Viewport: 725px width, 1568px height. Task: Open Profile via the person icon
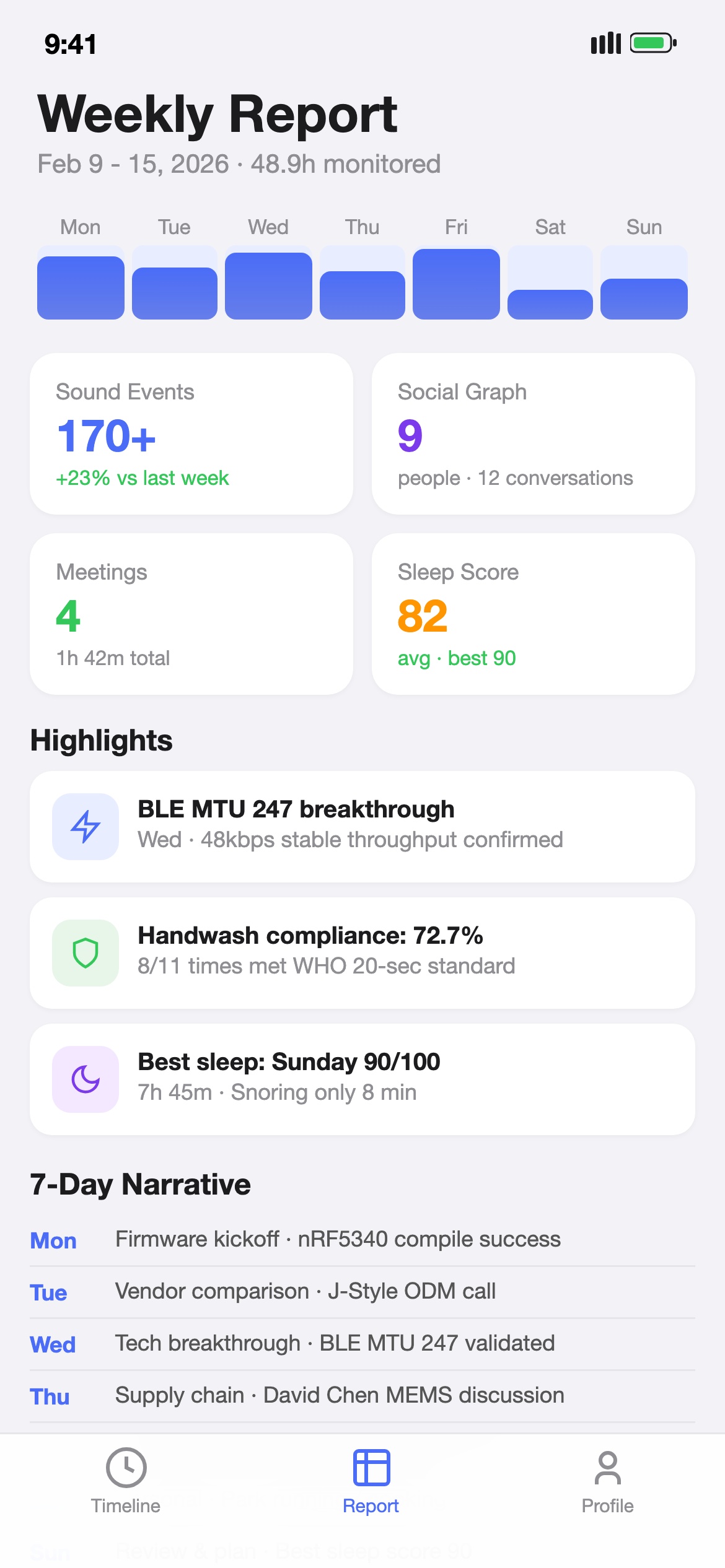[608, 1466]
